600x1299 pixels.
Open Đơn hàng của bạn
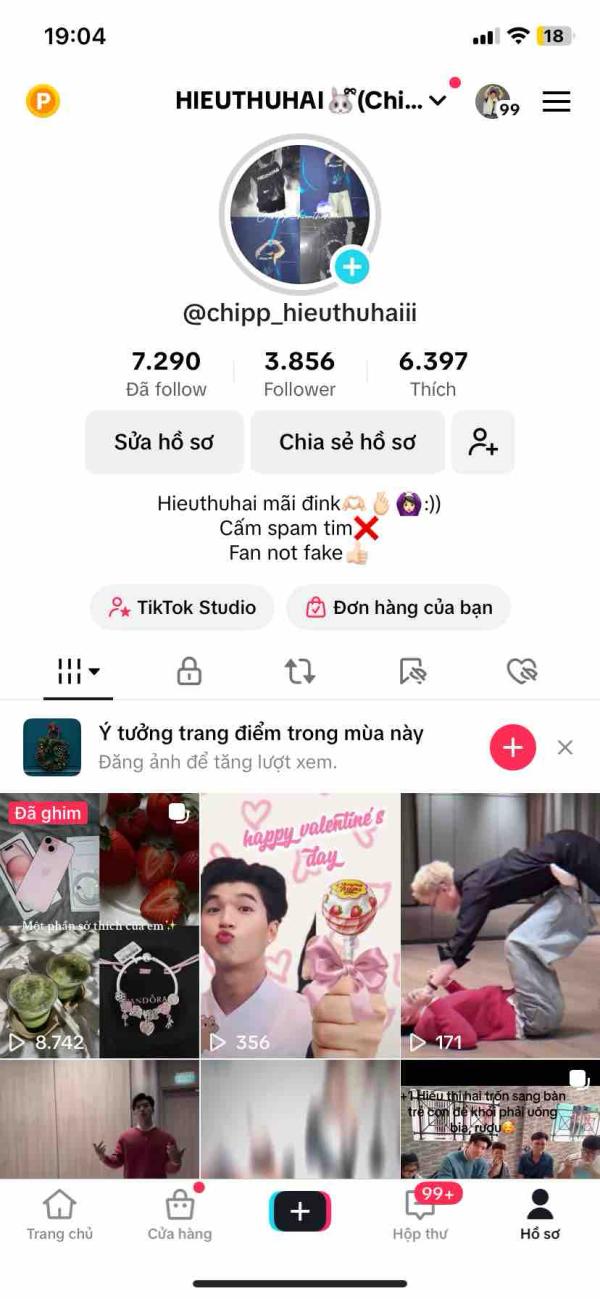click(x=398, y=607)
